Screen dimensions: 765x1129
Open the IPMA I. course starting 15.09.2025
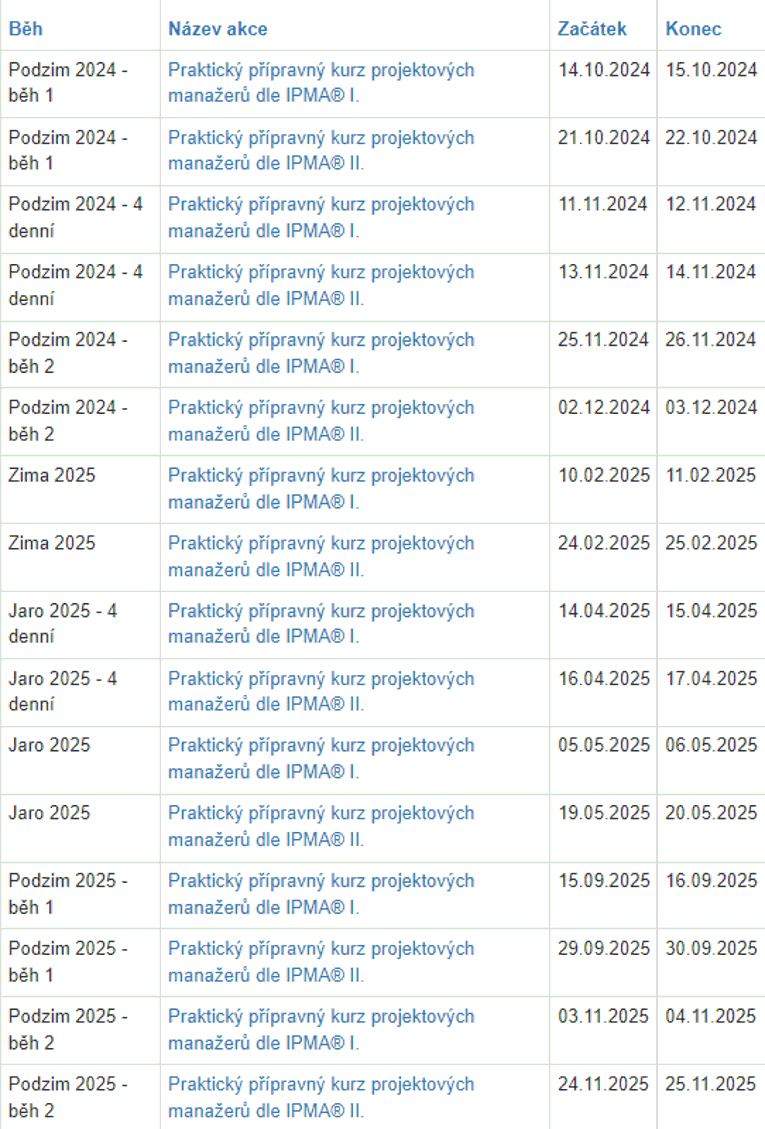click(320, 881)
